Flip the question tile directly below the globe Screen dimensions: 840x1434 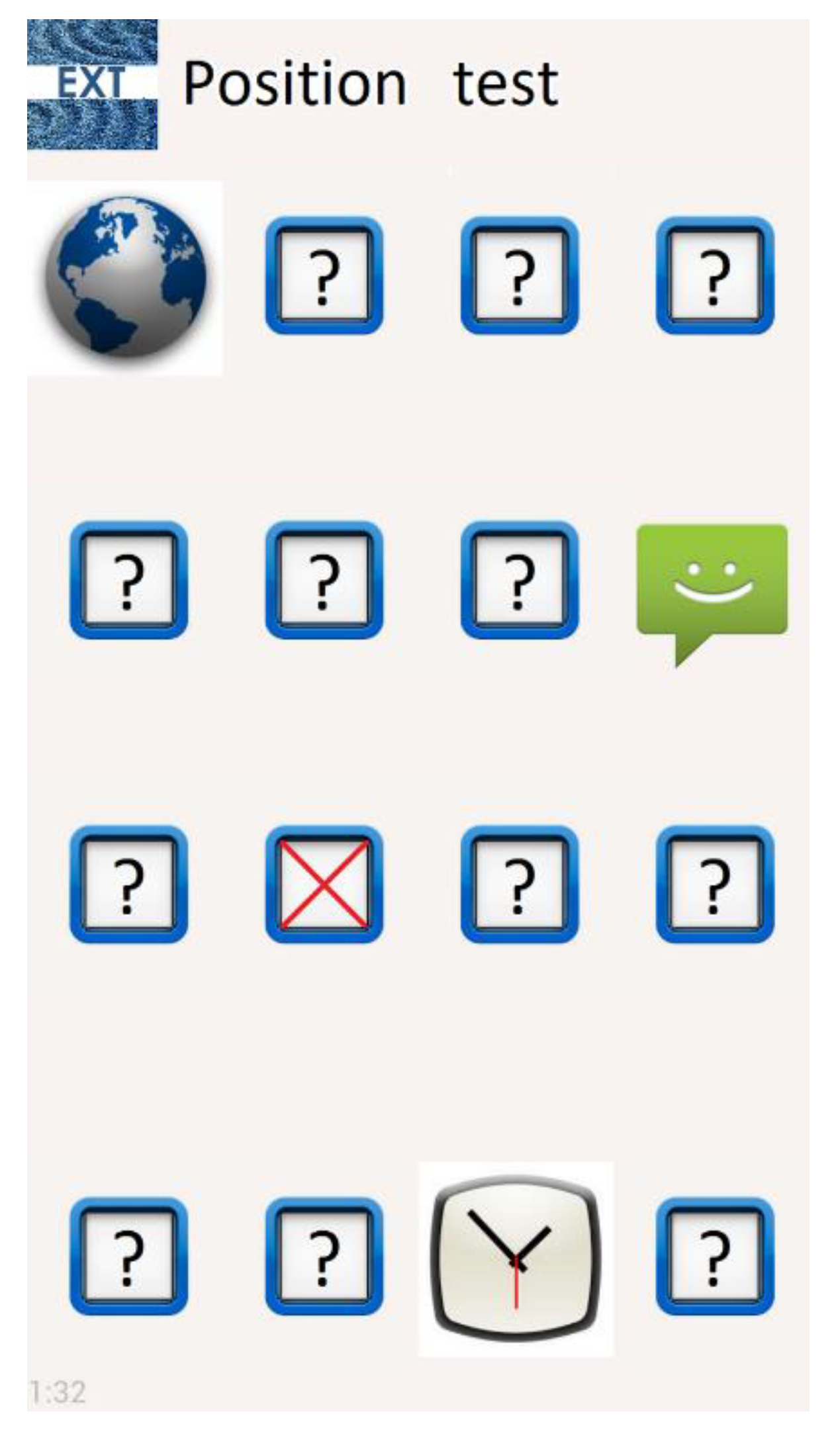point(129,580)
